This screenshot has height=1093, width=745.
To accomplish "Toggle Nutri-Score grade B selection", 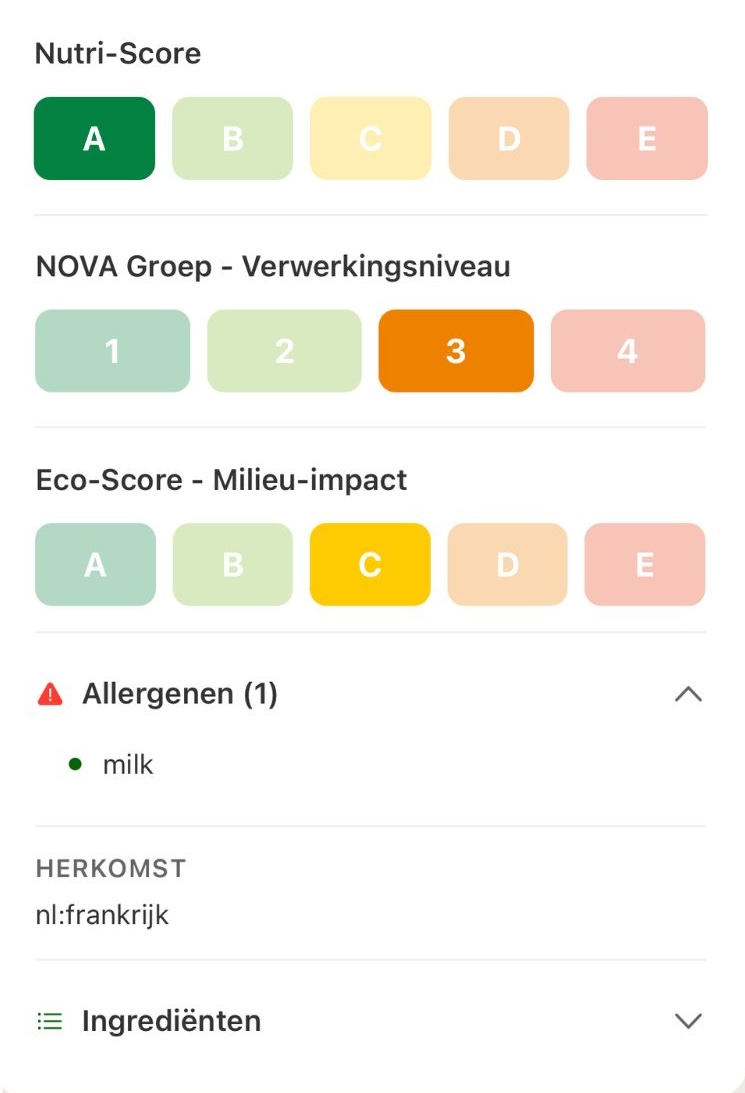I will pos(232,138).
